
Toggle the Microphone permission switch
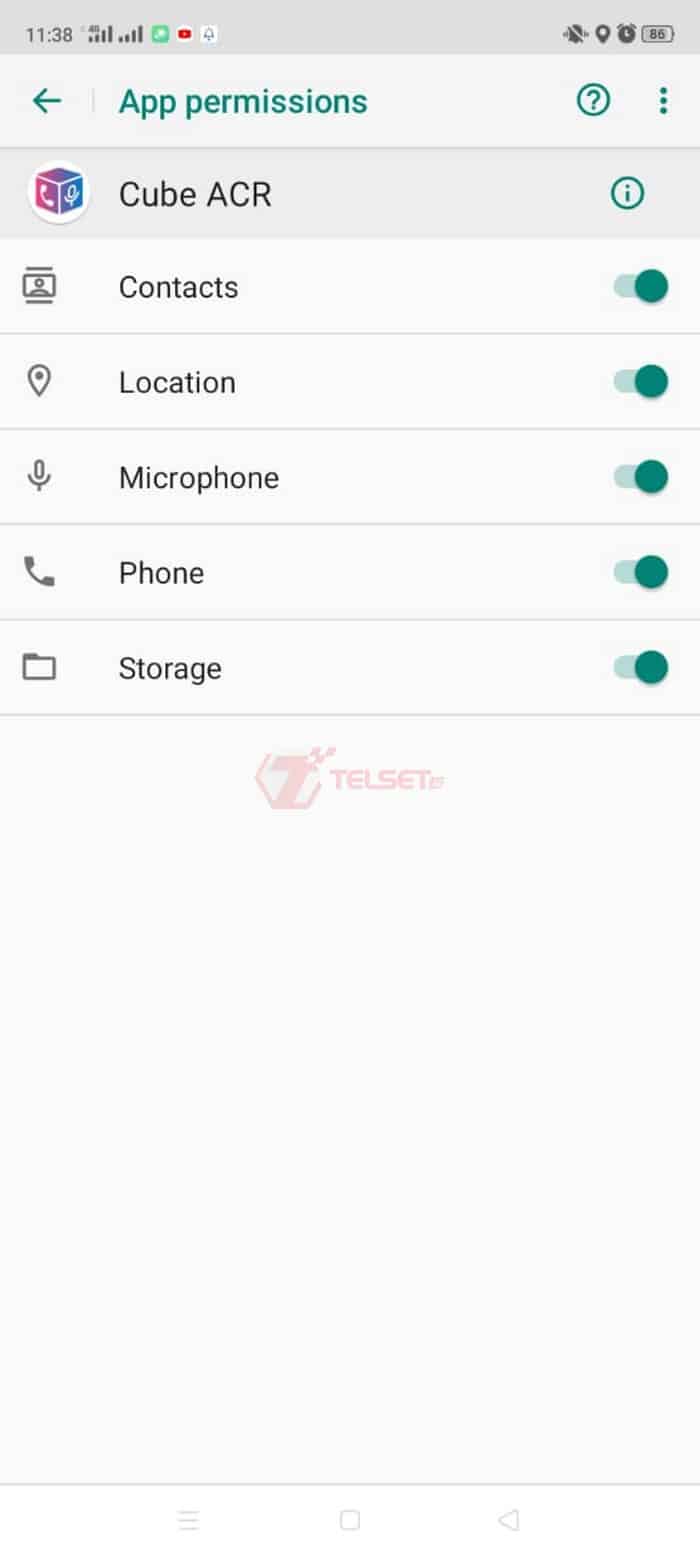[x=641, y=477]
